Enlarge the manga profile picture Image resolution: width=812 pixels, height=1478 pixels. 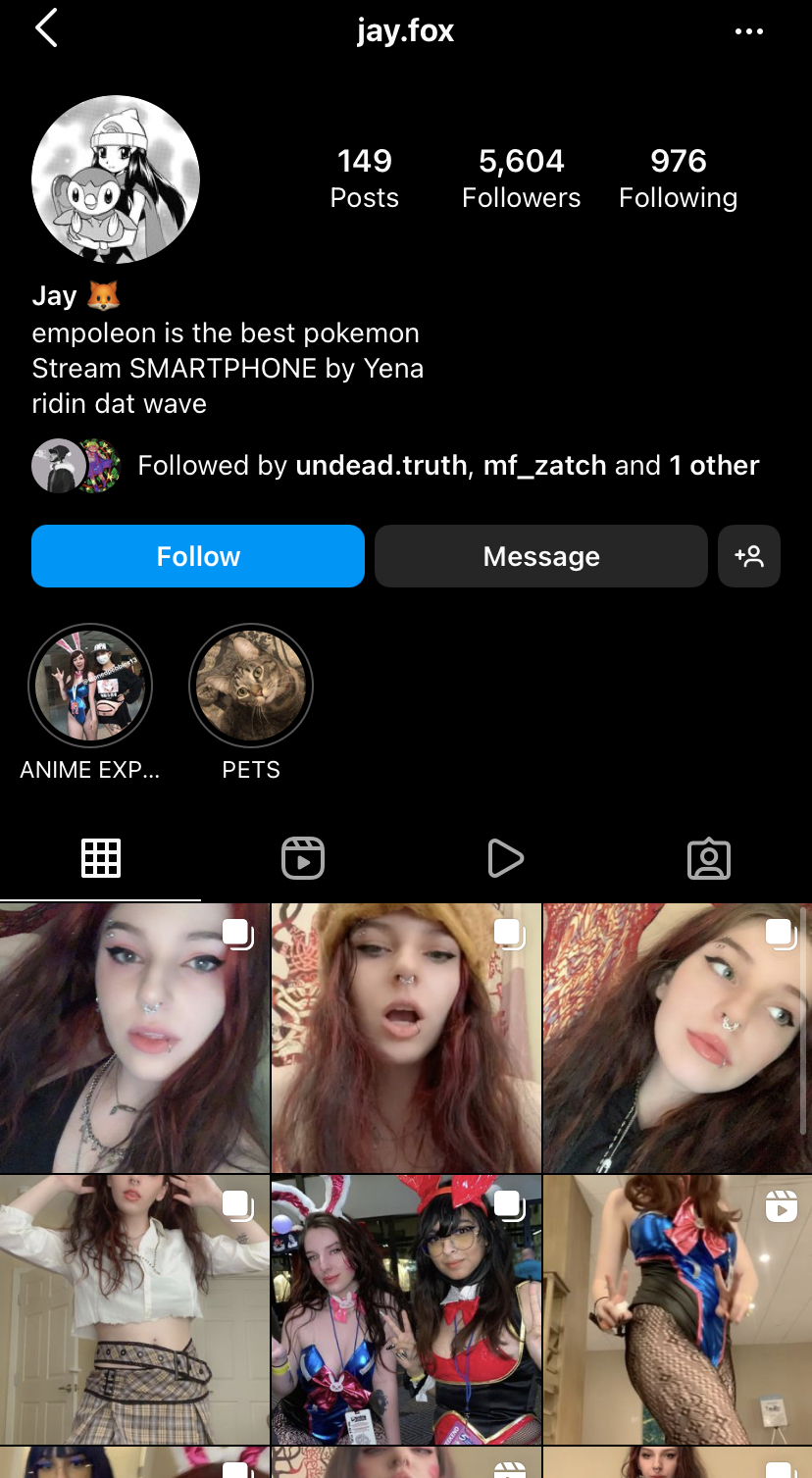[x=116, y=179]
